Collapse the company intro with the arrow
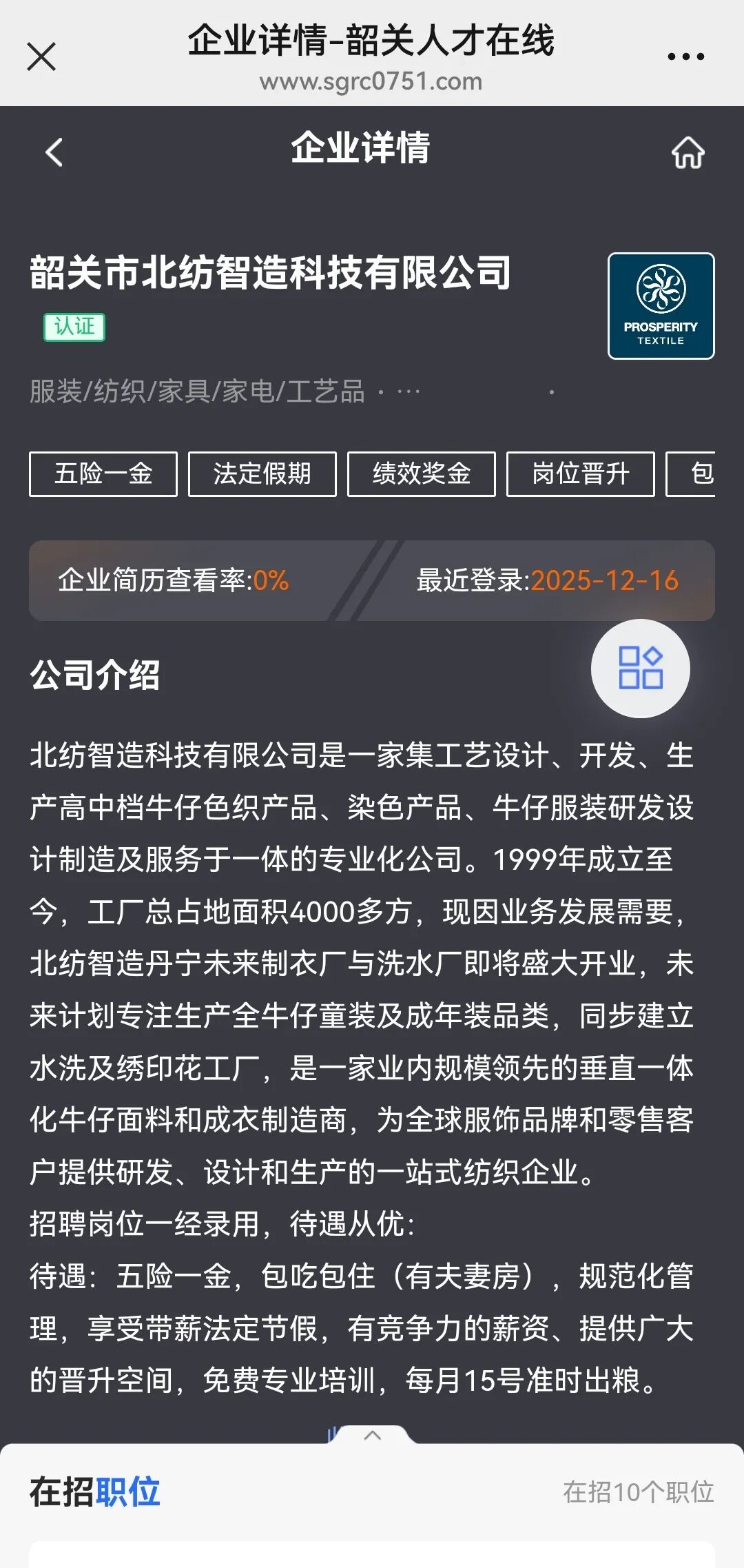 (x=372, y=1436)
